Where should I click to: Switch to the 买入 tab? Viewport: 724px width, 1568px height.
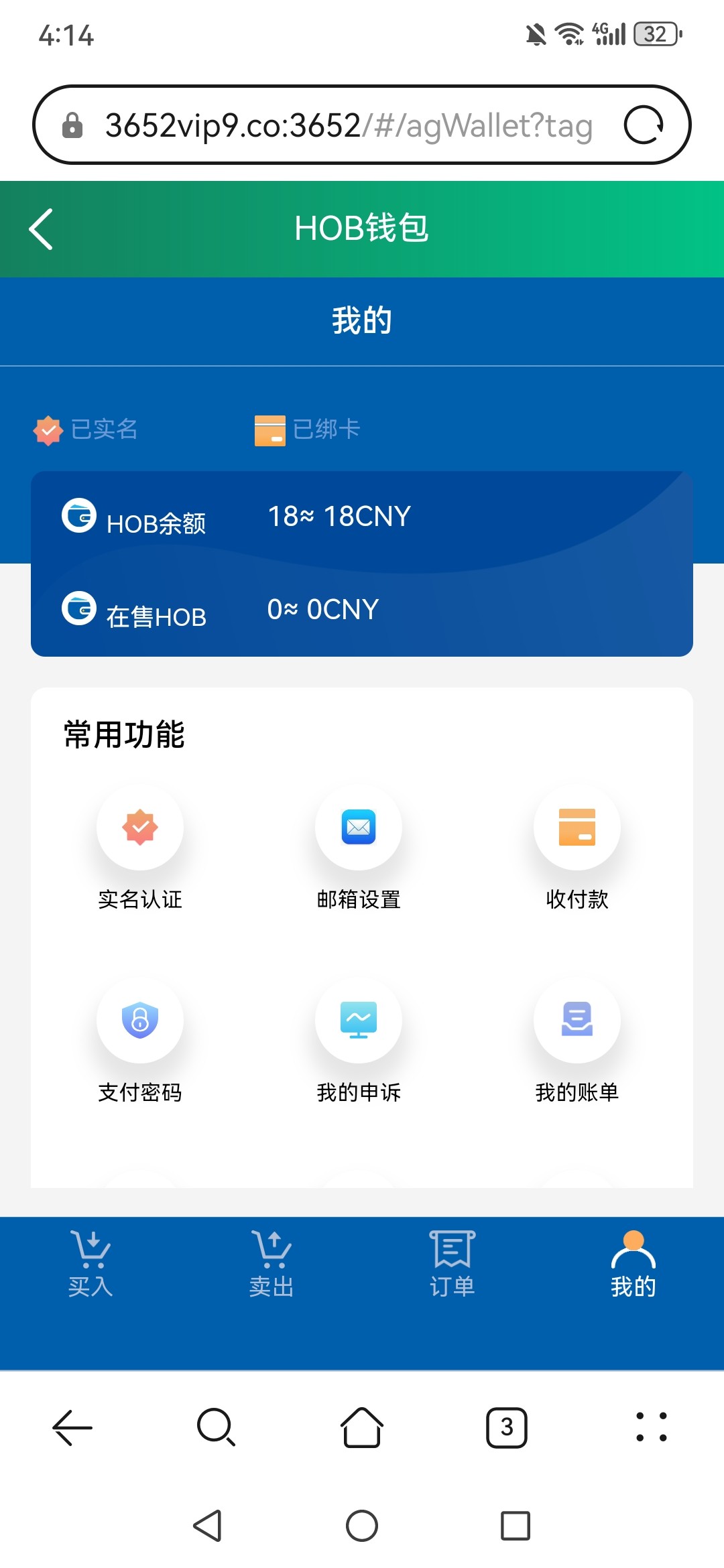click(x=90, y=1264)
